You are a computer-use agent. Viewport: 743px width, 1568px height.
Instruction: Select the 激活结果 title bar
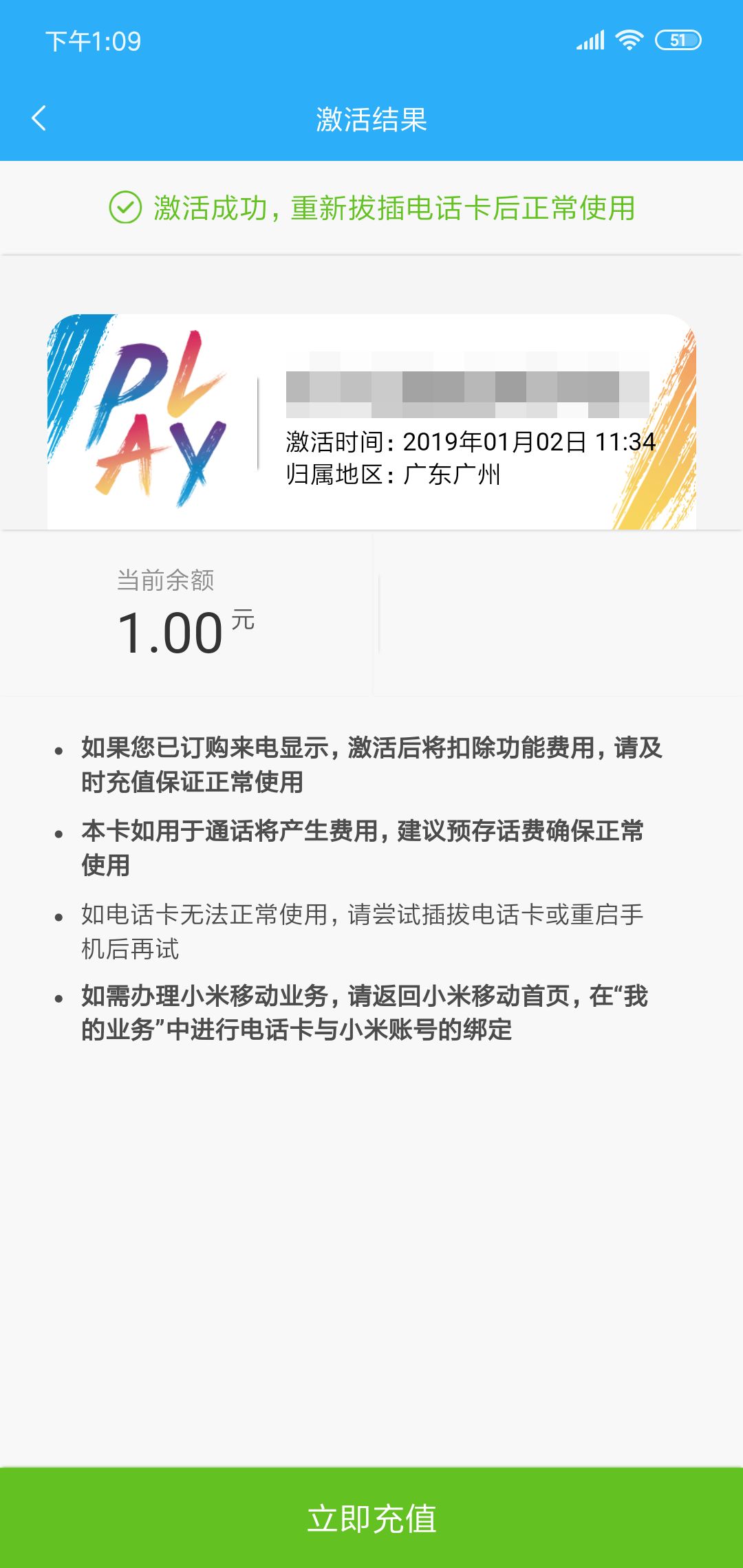[x=371, y=118]
